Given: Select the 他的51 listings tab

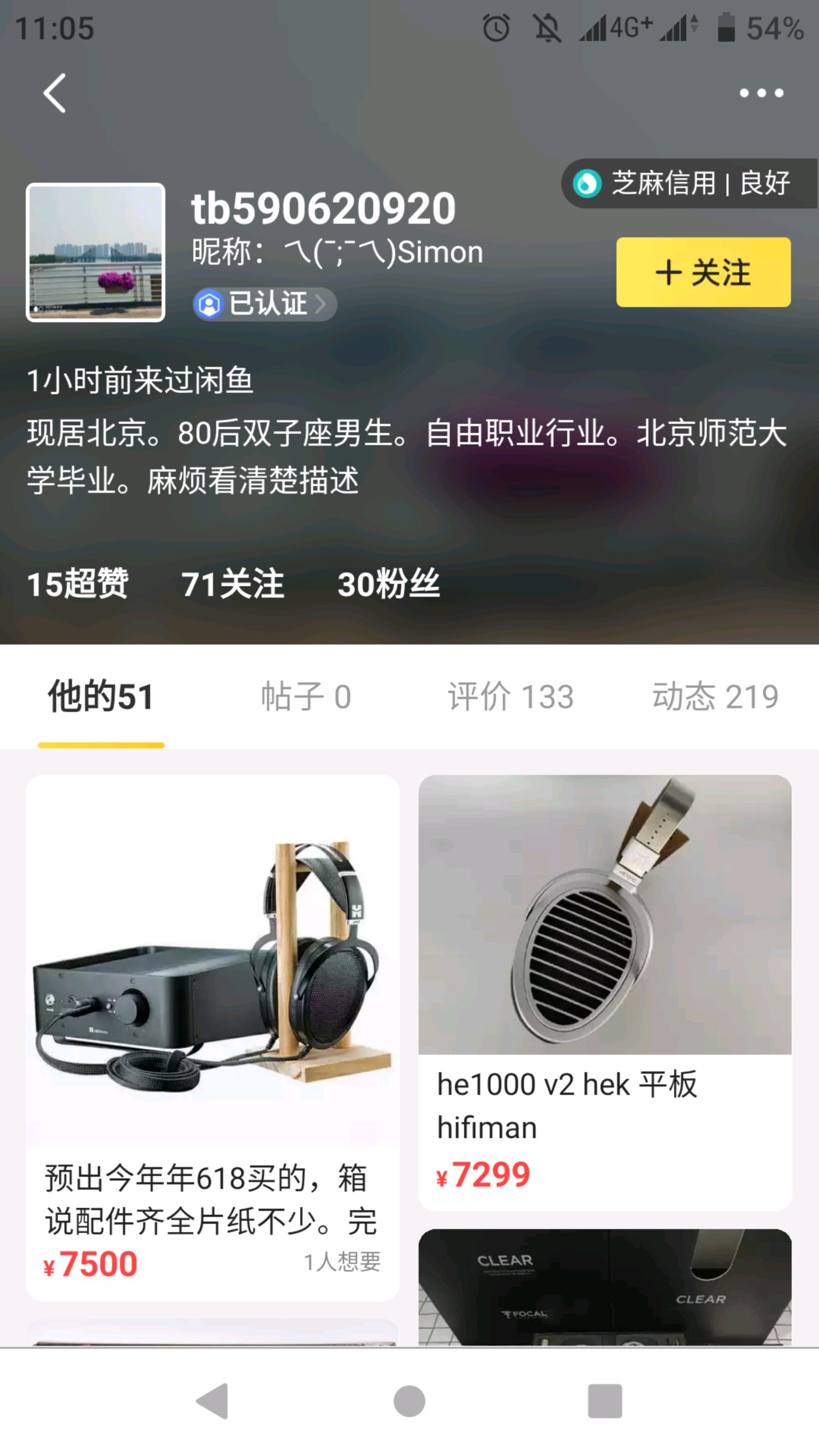Looking at the screenshot, I should (x=100, y=697).
